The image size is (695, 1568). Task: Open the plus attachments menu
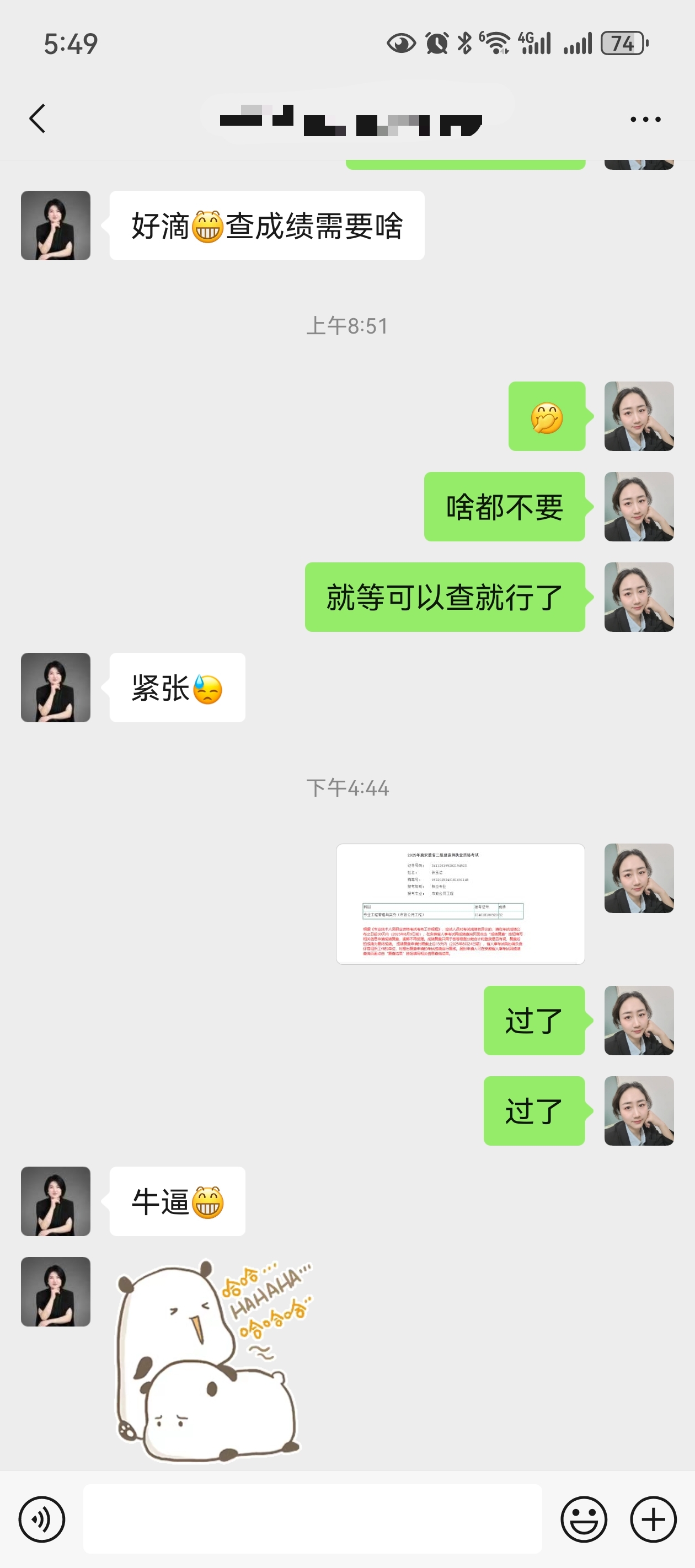point(653,1519)
